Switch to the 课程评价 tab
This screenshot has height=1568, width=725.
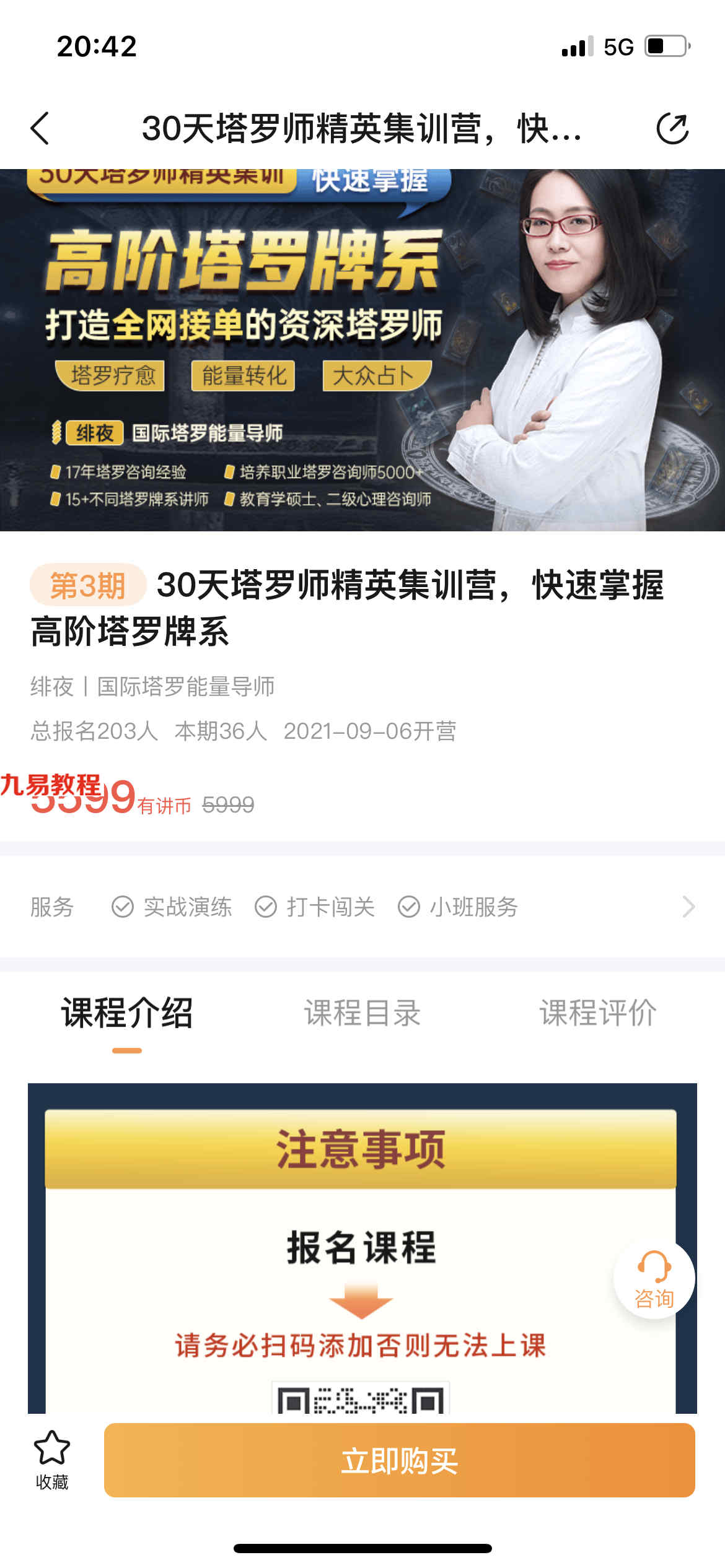(598, 1013)
